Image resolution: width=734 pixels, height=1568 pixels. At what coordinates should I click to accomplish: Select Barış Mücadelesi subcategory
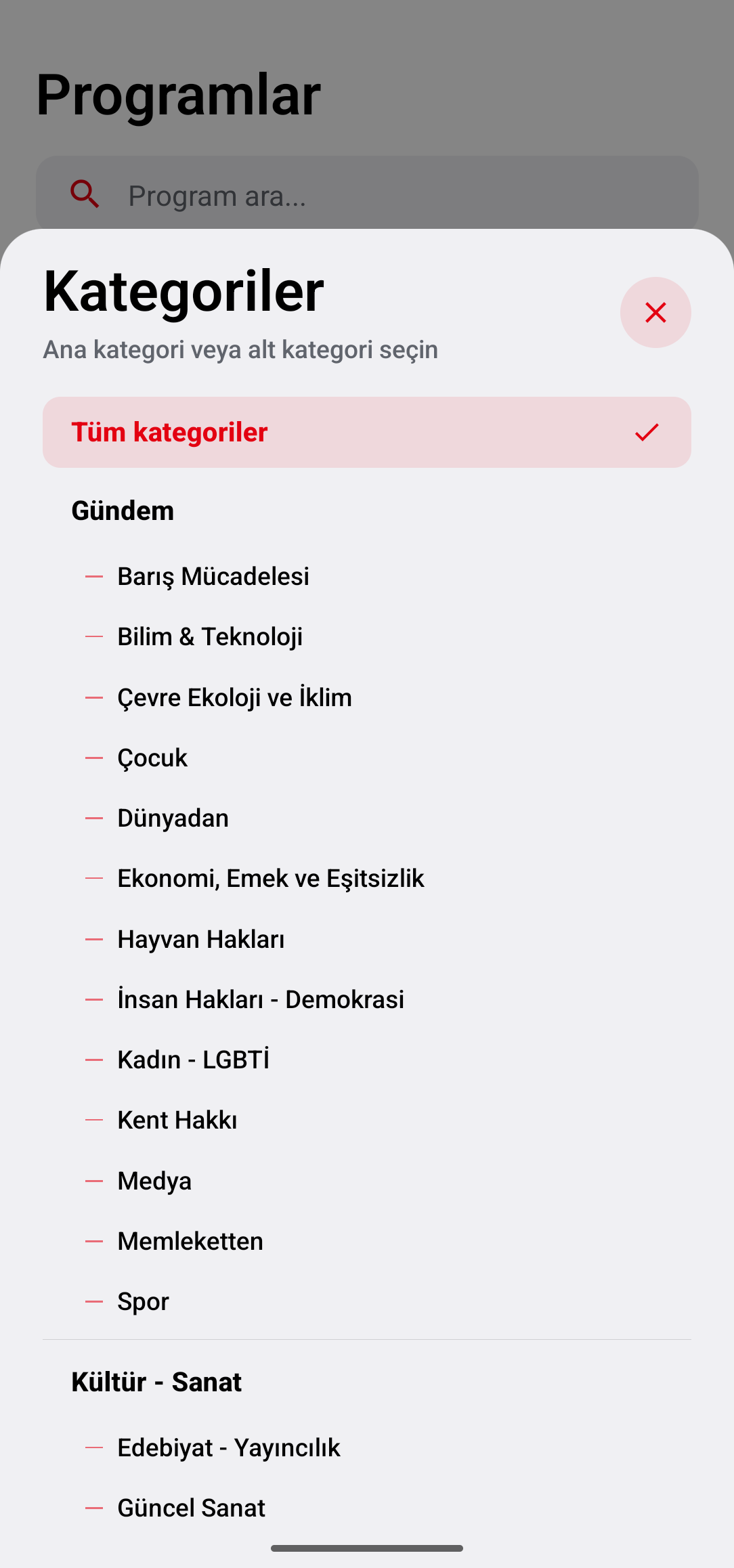367,576
